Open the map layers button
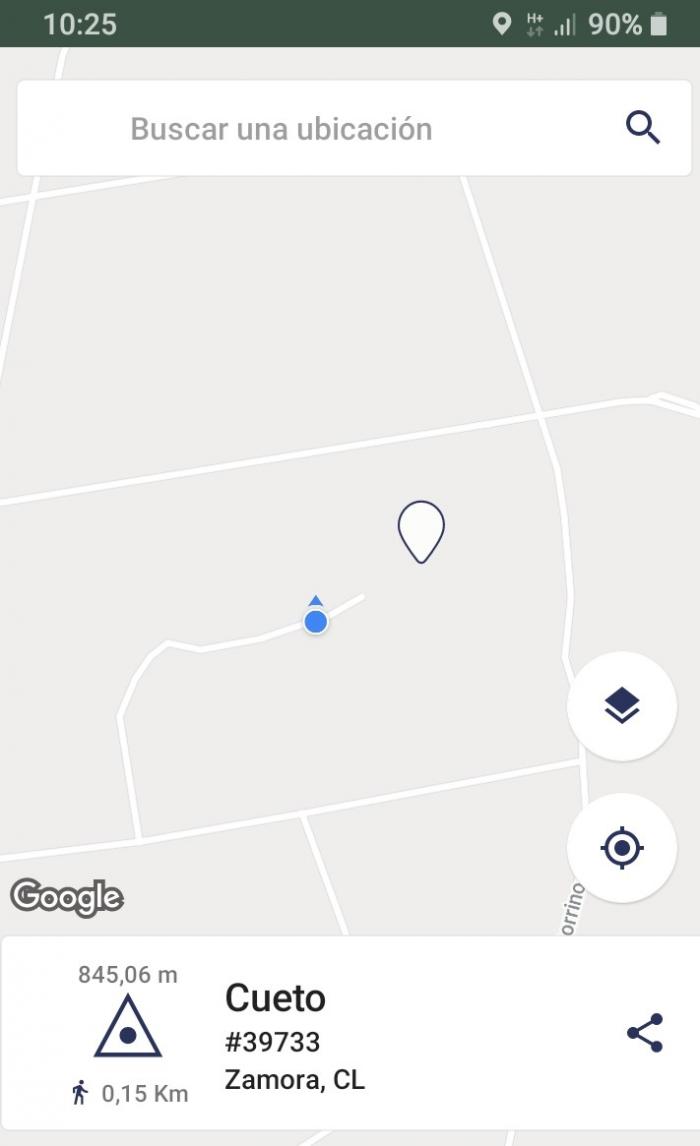Viewport: 700px width, 1146px height. point(622,706)
